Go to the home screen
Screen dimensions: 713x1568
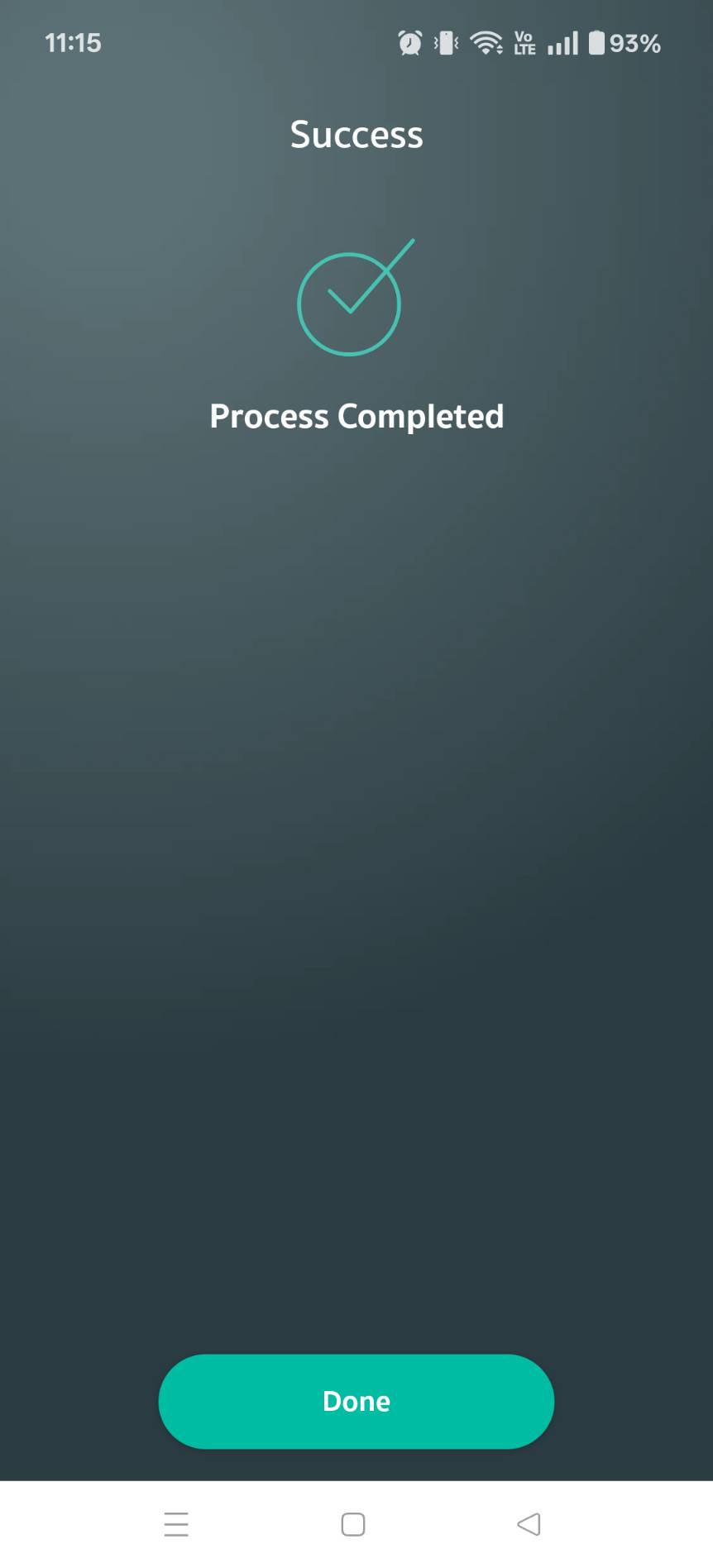[x=353, y=1524]
